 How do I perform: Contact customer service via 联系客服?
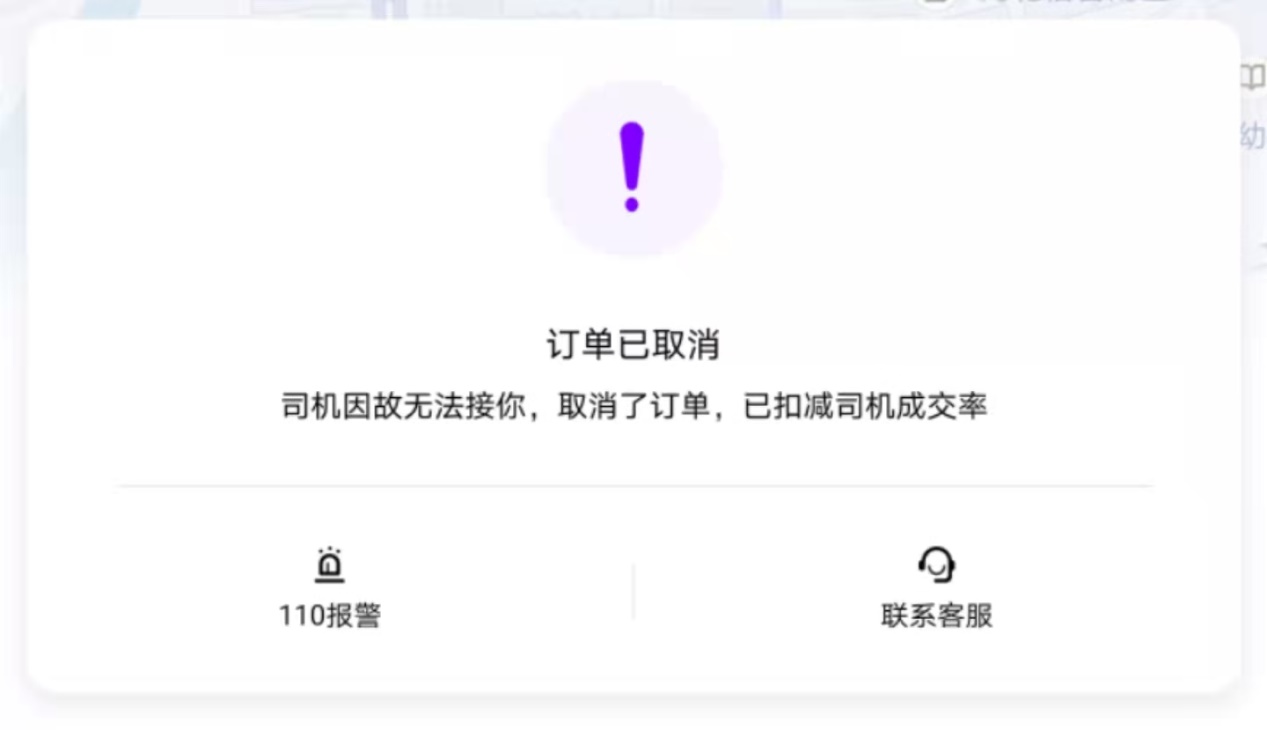pos(936,590)
